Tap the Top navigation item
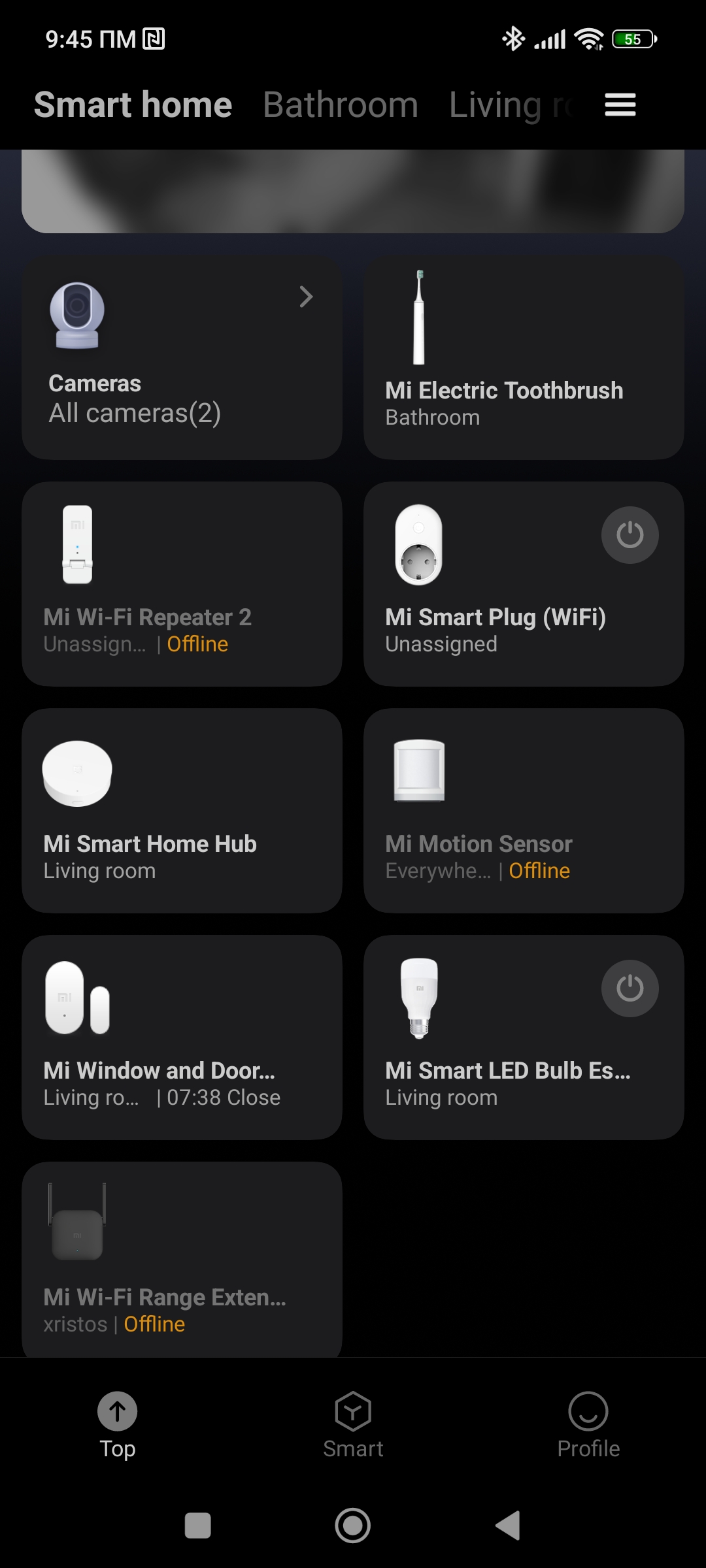Image resolution: width=706 pixels, height=1568 pixels. (118, 1425)
